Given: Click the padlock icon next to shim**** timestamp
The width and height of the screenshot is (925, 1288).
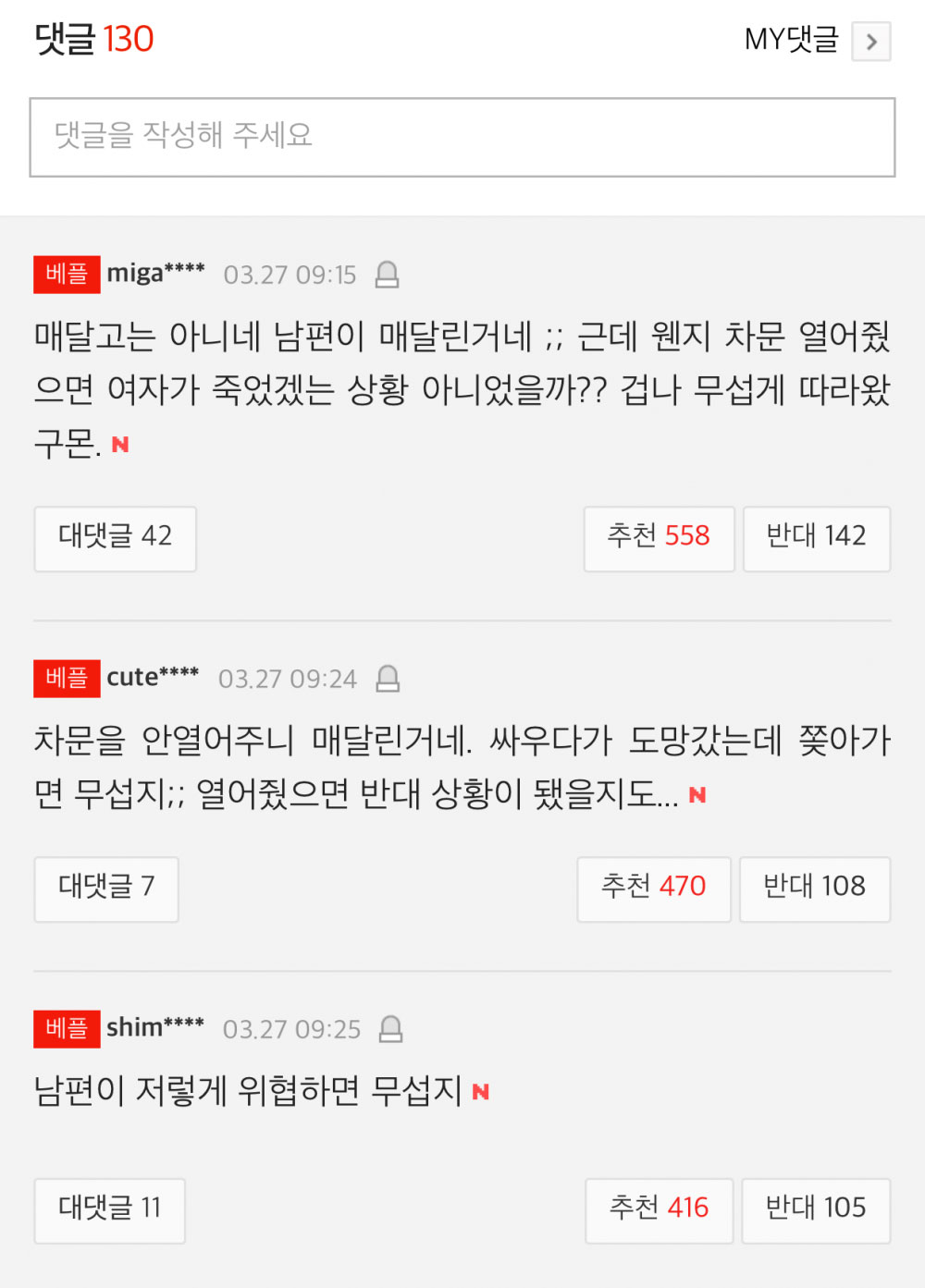Looking at the screenshot, I should (x=390, y=1028).
